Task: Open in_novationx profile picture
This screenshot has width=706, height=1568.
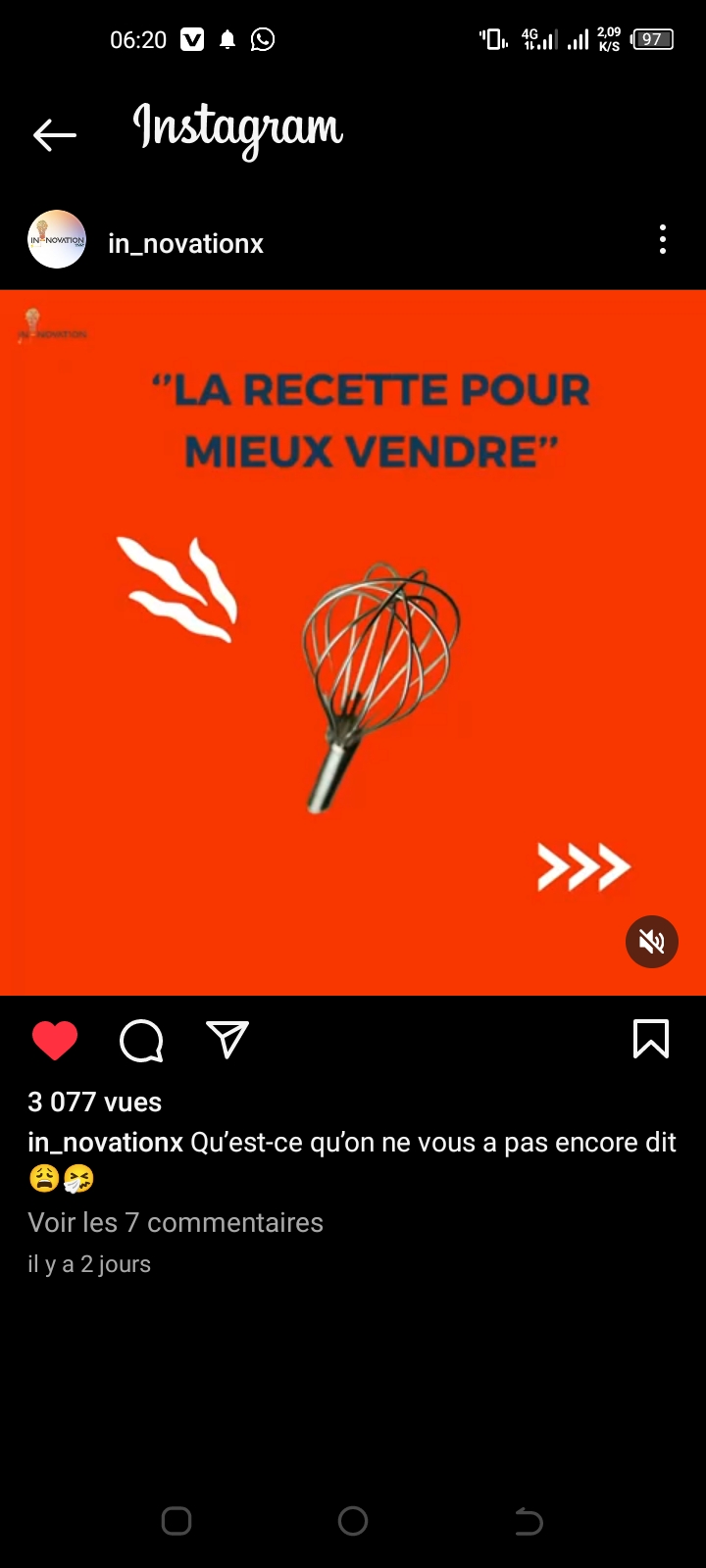Action: tap(57, 240)
